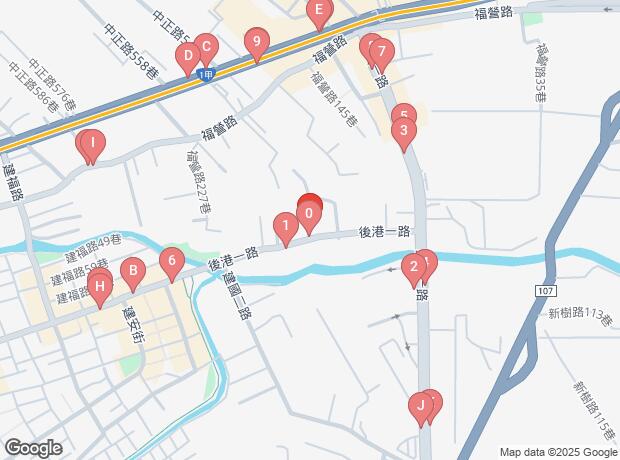The image size is (620, 460).
Task: Tap the marker labeled H
Action: coord(99,289)
